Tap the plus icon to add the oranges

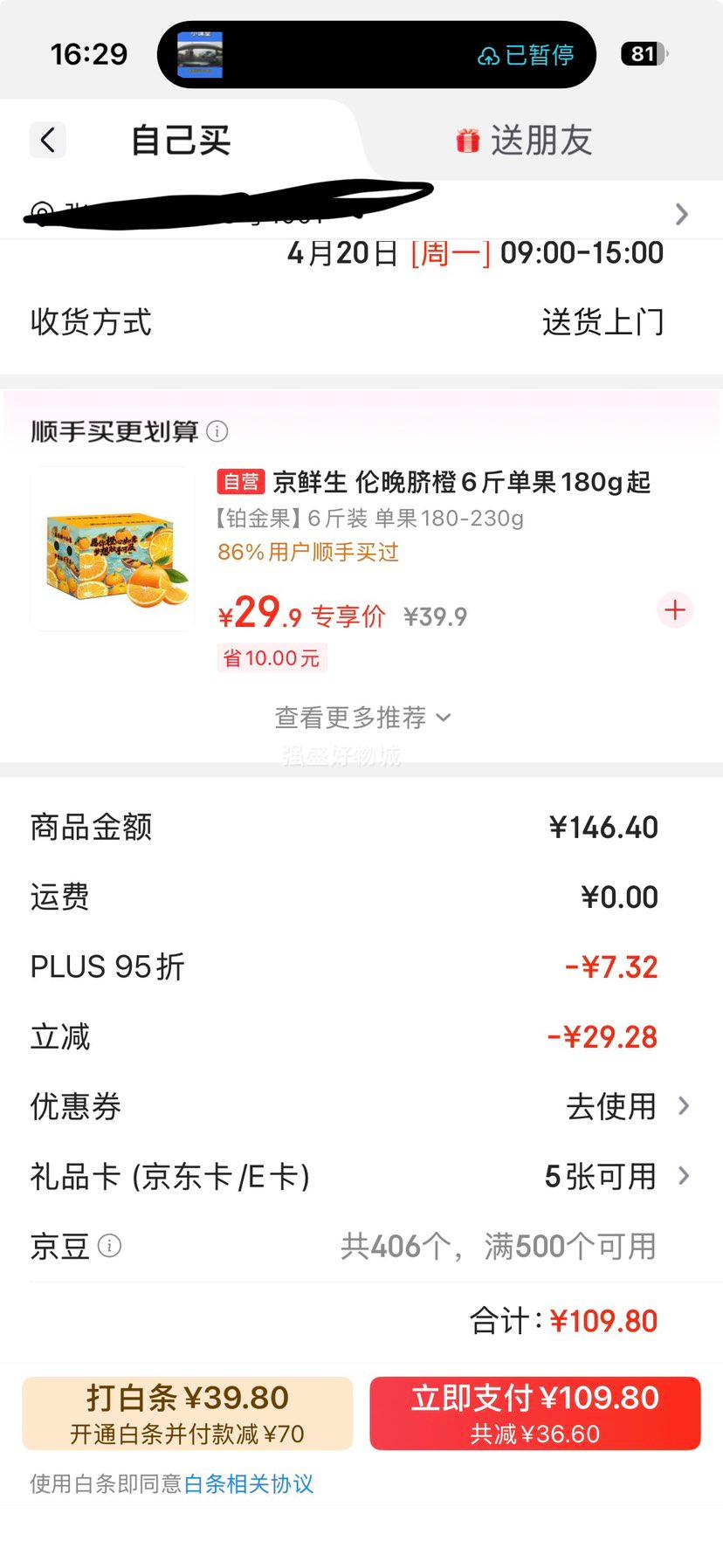(x=673, y=610)
